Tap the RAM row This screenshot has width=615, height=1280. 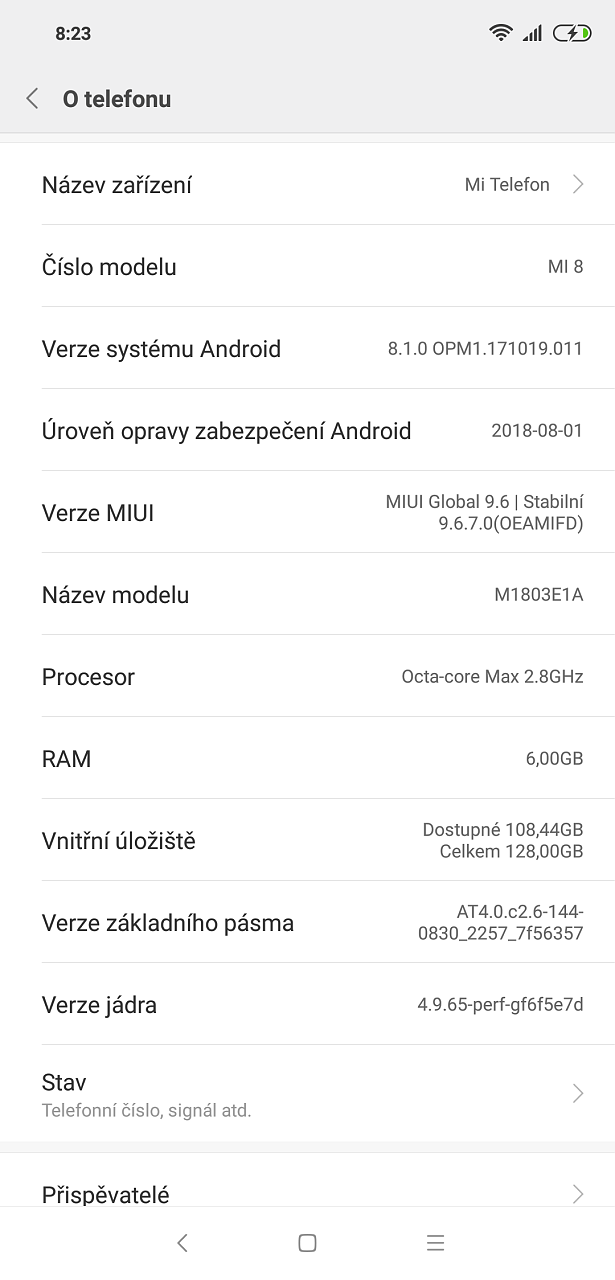[x=307, y=758]
